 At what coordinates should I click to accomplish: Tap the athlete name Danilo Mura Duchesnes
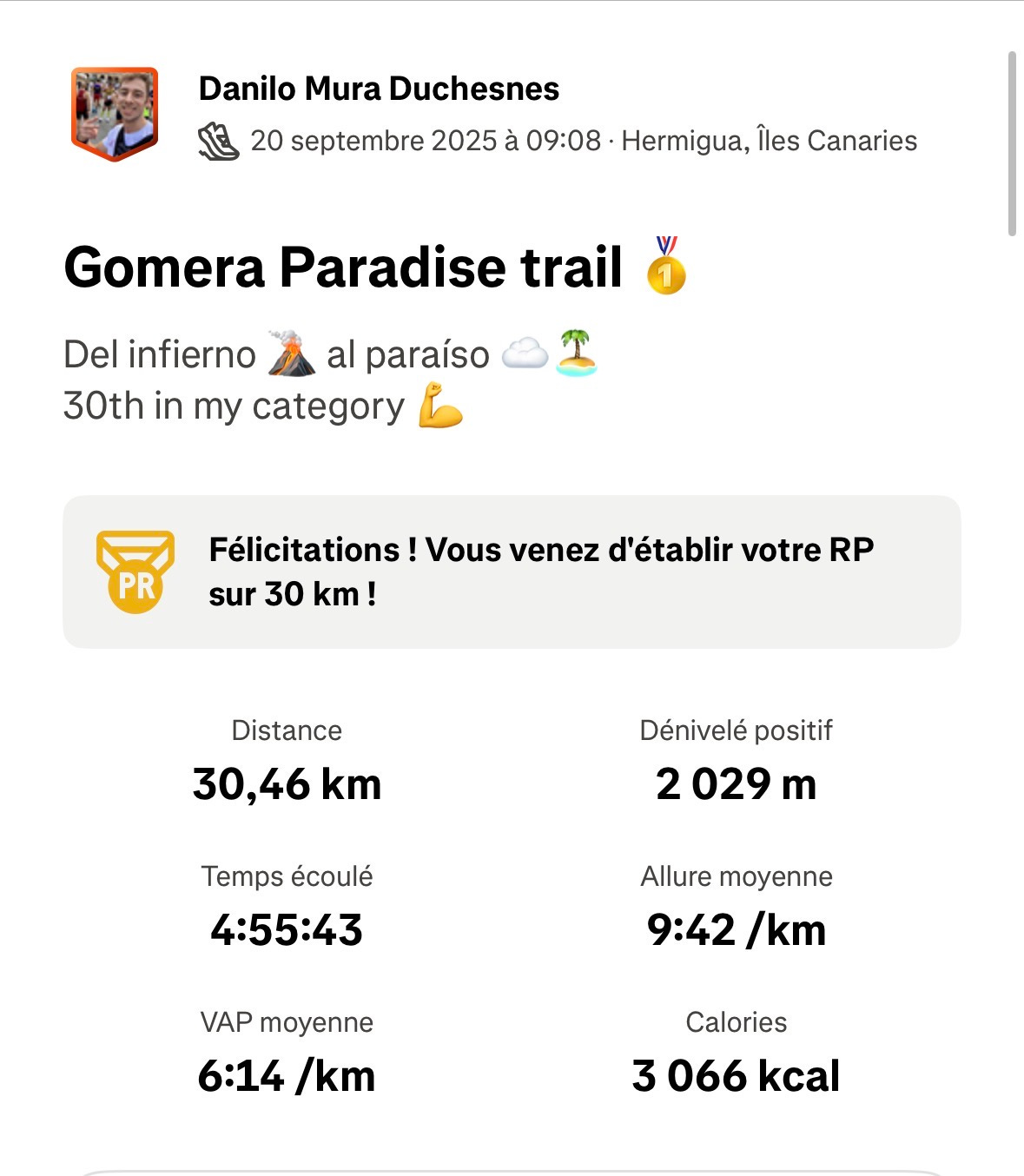tap(379, 89)
